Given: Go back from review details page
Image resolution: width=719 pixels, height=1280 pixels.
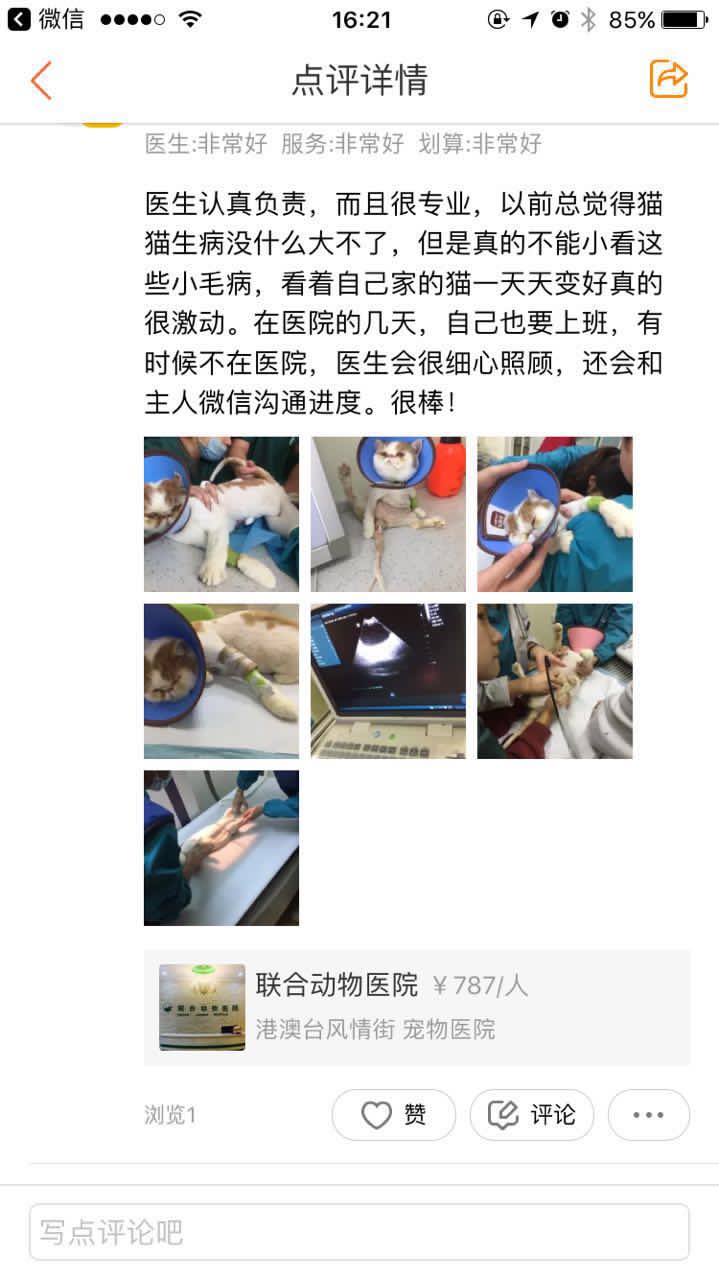Looking at the screenshot, I should [x=41, y=80].
